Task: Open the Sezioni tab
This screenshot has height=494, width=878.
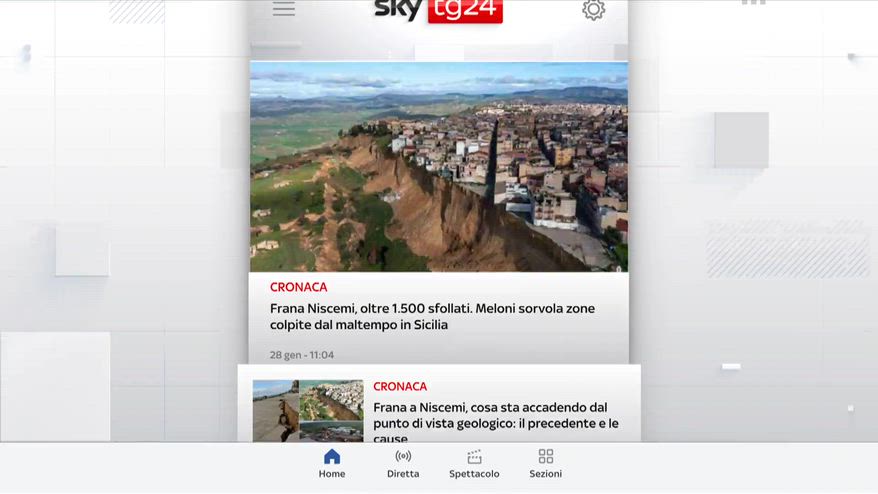Action: coord(545,464)
